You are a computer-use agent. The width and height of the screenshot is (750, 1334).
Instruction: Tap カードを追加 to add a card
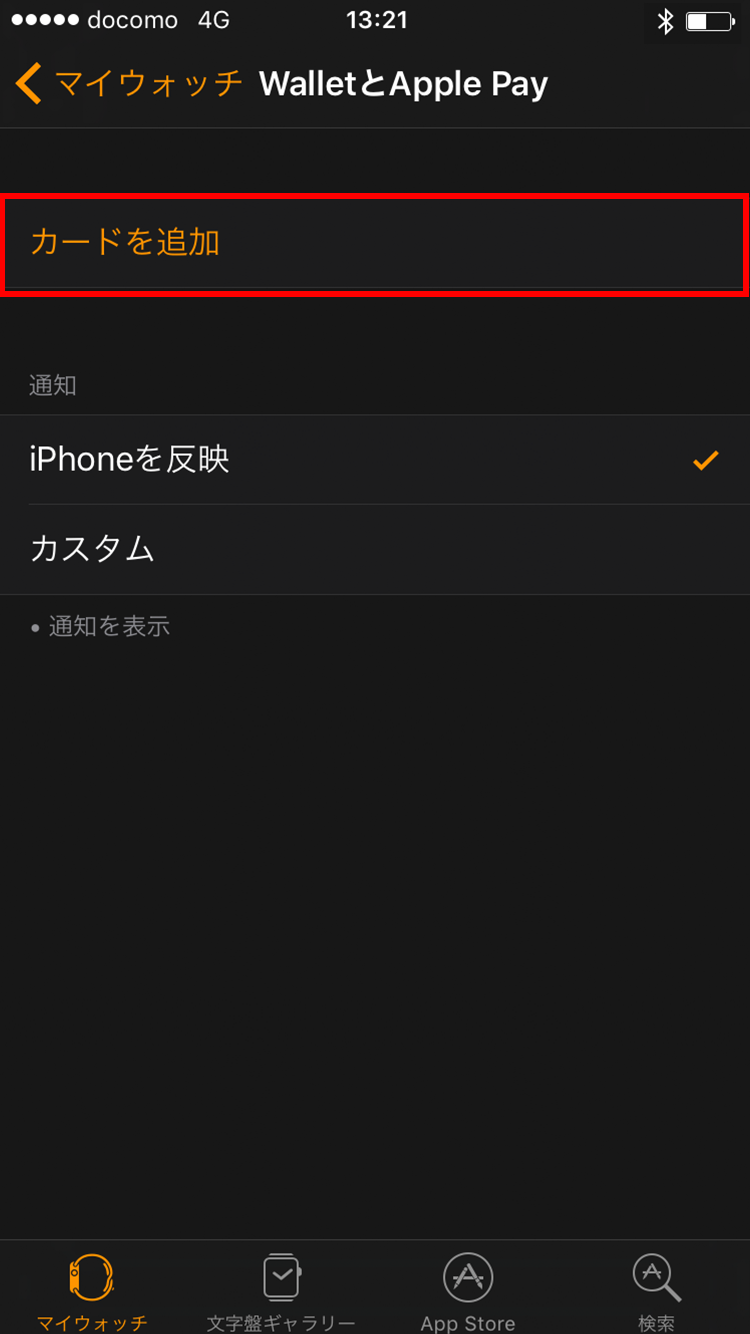click(x=374, y=243)
